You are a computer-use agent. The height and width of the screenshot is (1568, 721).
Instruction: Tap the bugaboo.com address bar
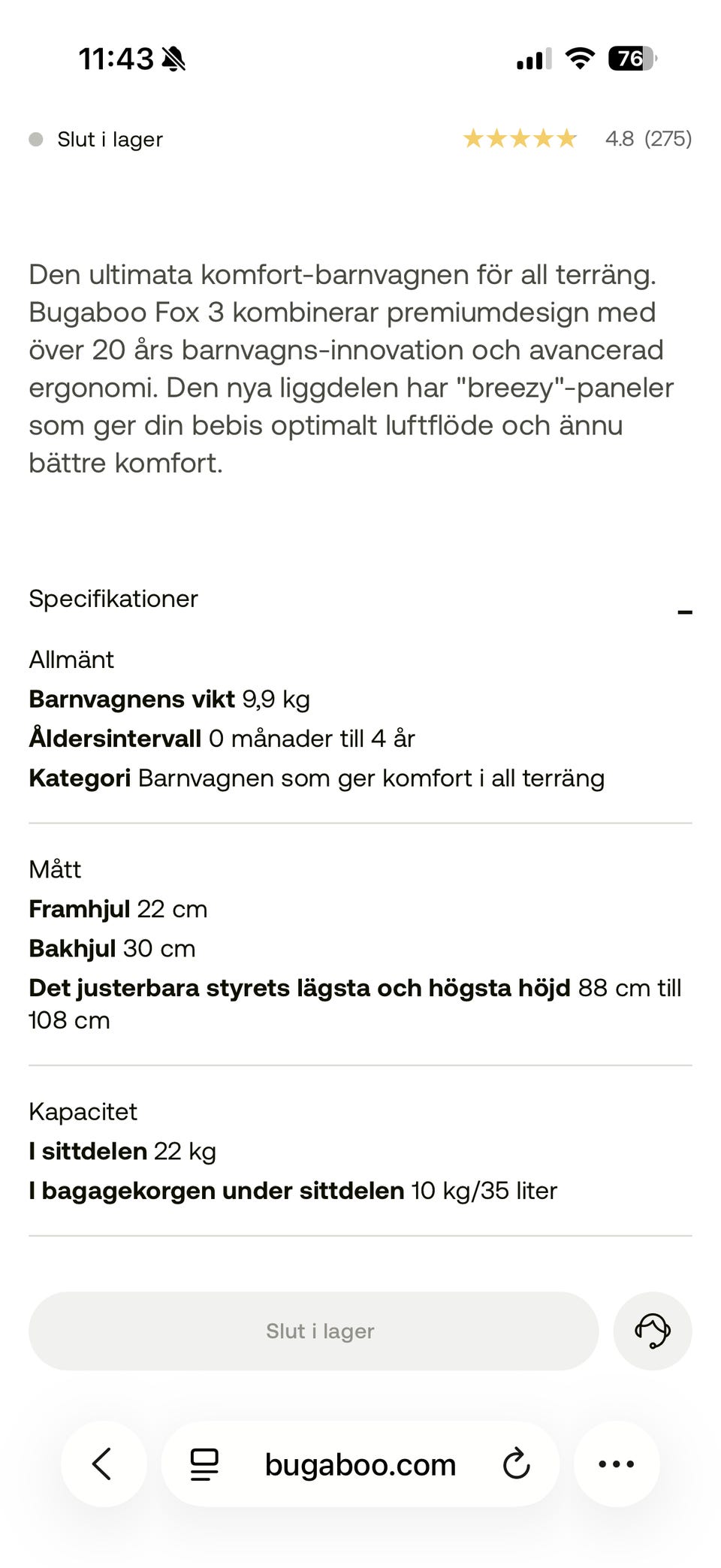coord(359,1464)
